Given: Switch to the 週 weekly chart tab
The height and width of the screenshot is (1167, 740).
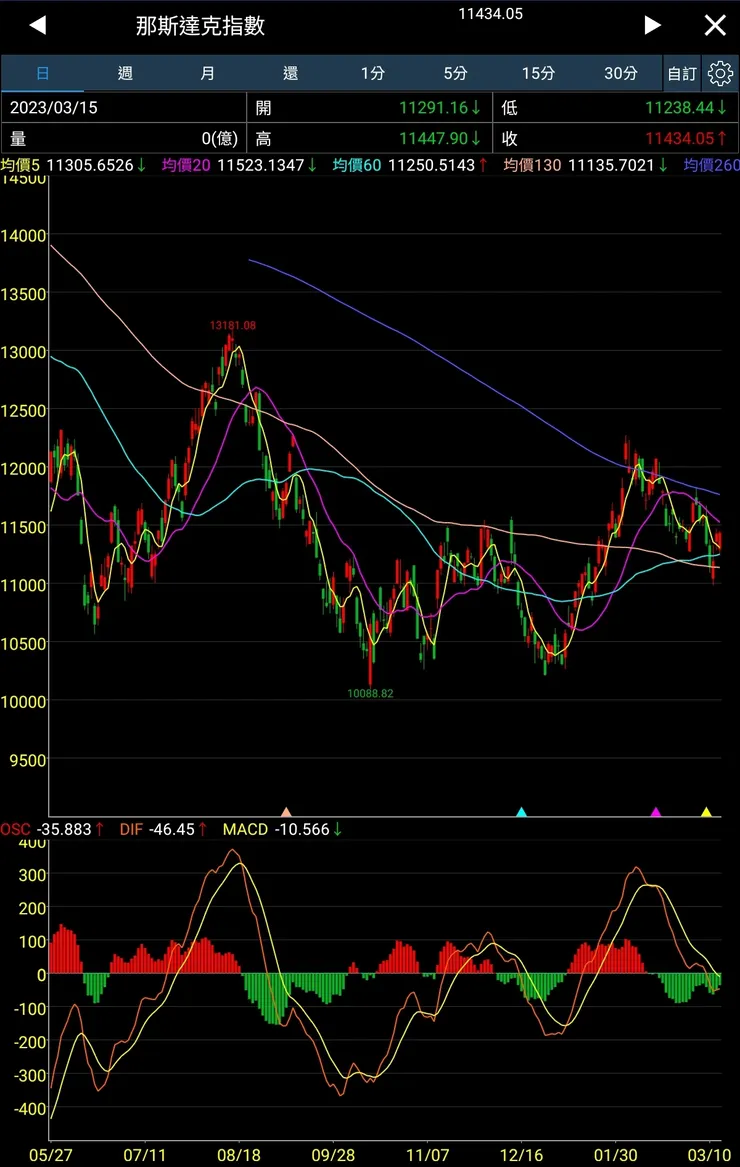Looking at the screenshot, I should pos(125,73).
